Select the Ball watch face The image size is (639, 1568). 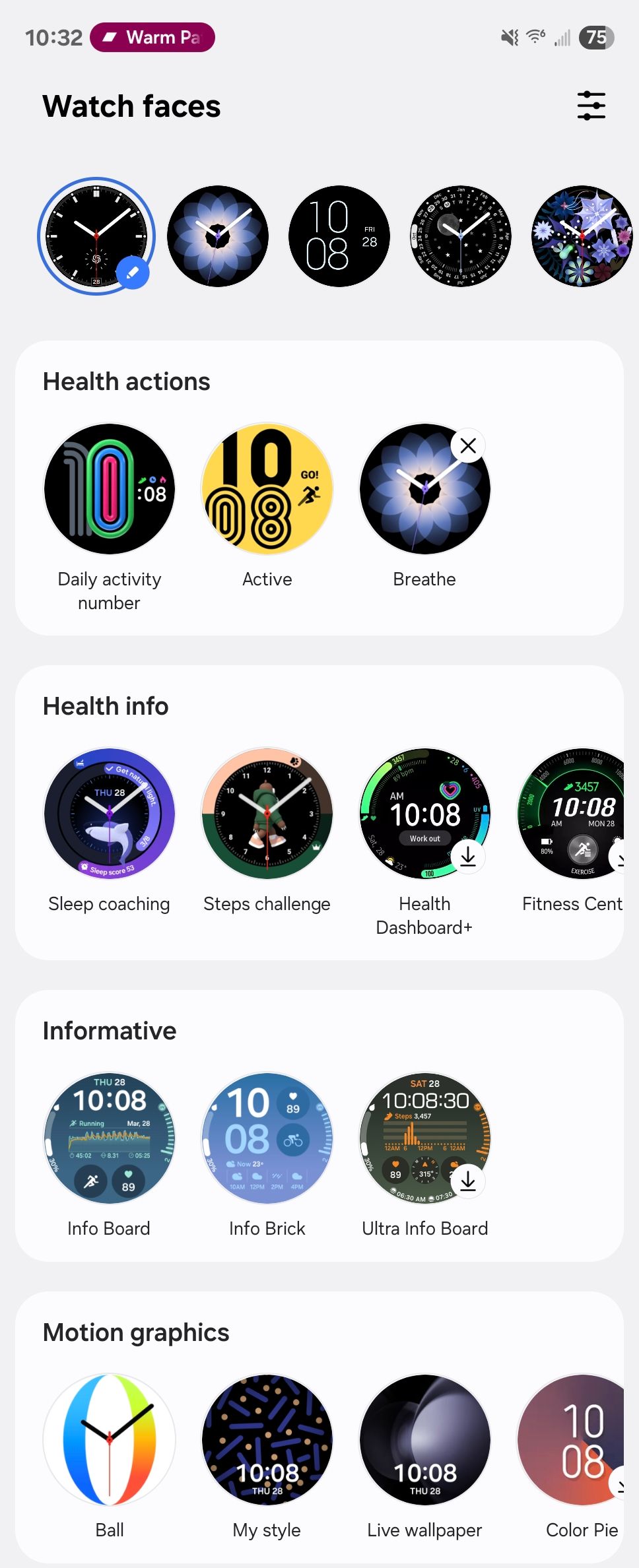[110, 1439]
